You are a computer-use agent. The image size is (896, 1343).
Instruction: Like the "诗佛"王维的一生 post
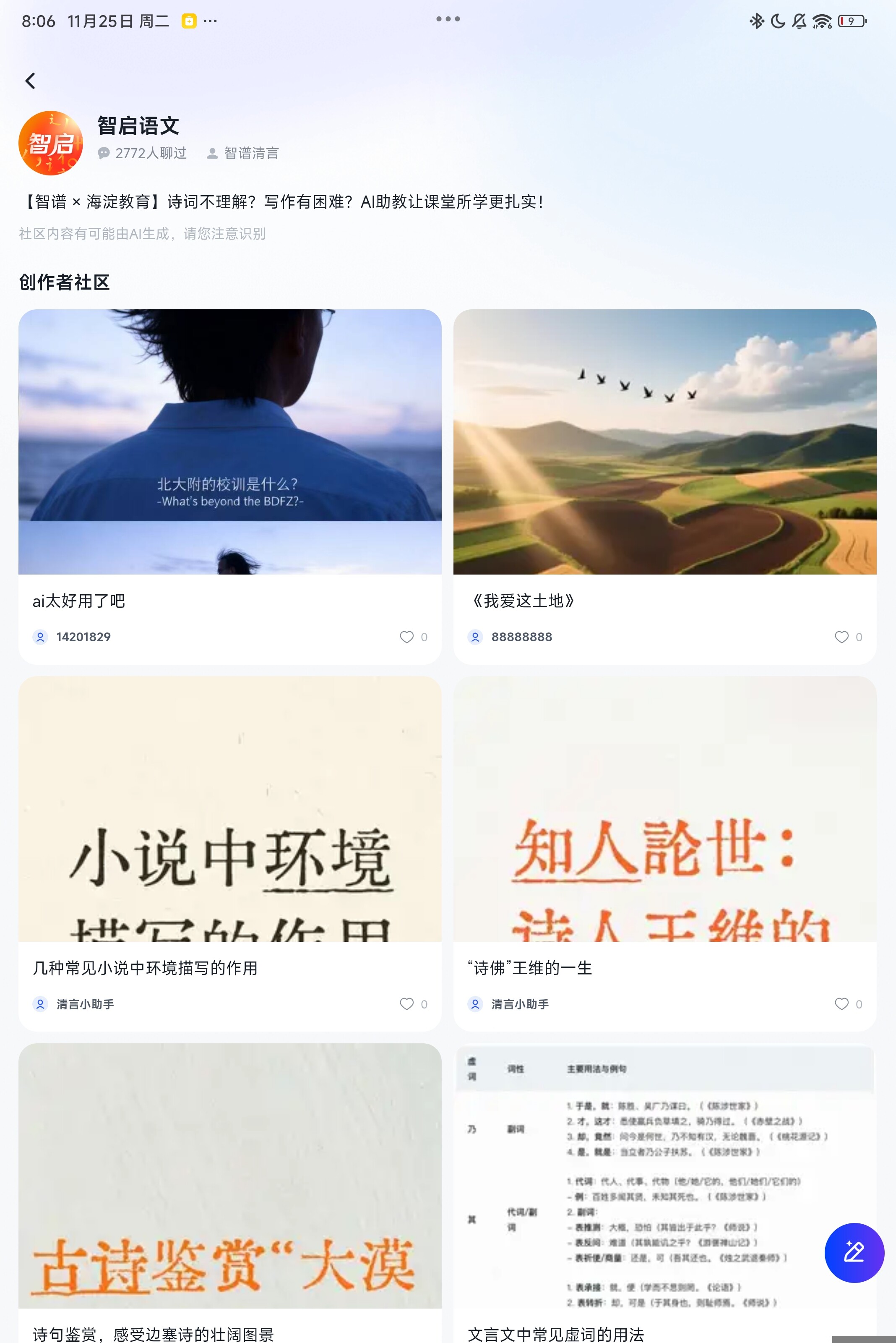point(841,1004)
